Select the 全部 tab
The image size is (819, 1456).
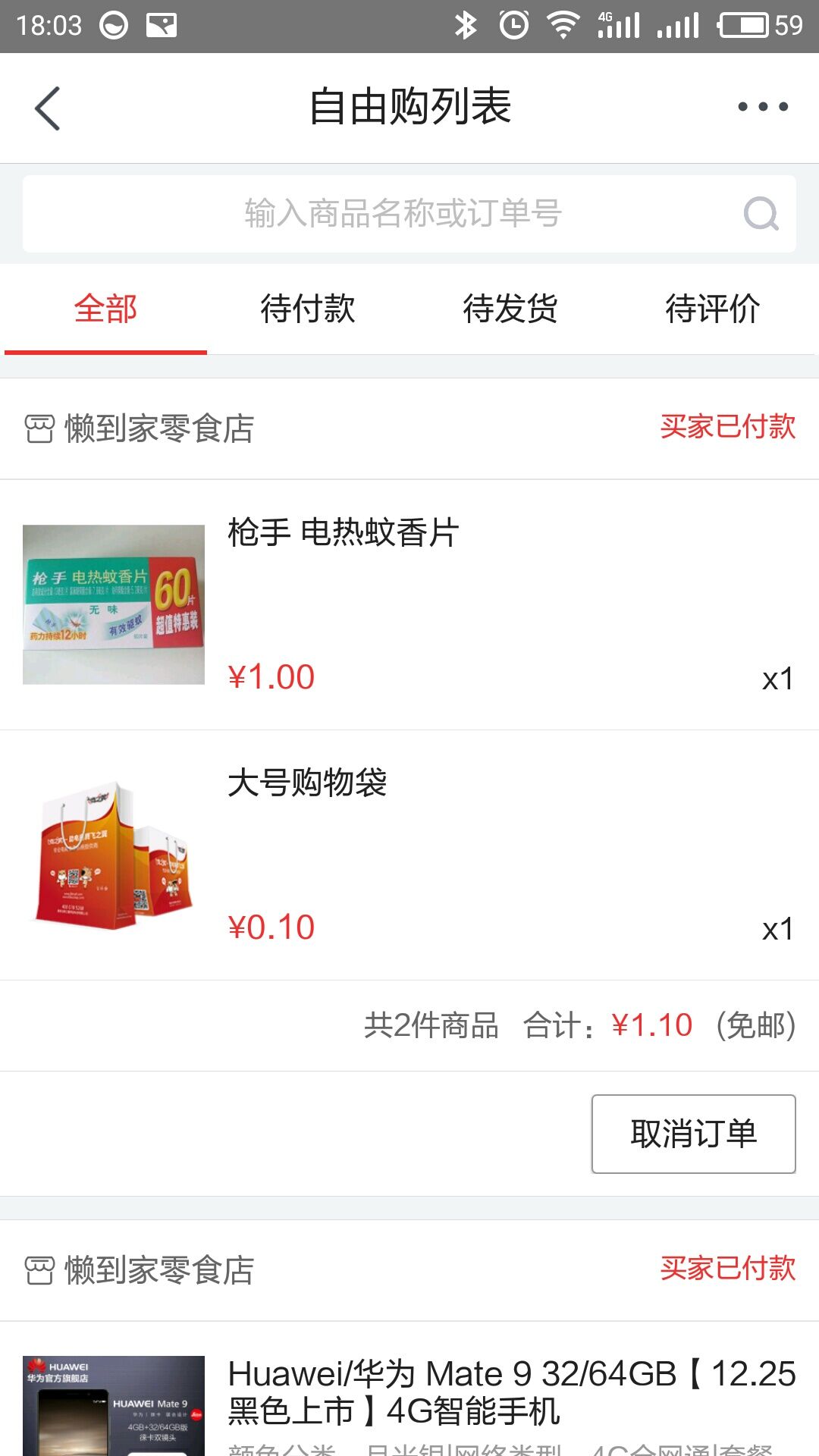pos(105,308)
